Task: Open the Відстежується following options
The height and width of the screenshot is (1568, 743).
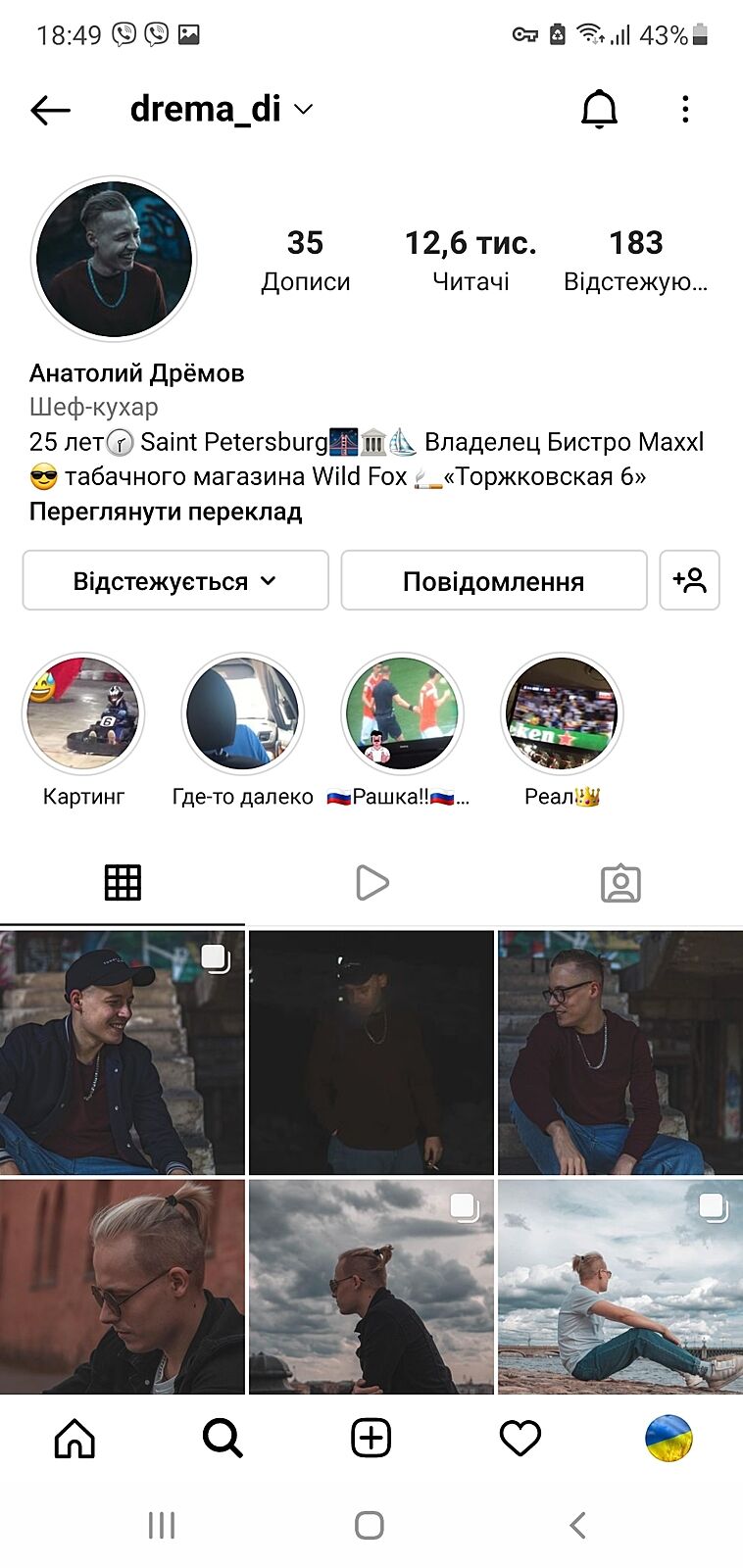Action: [x=175, y=580]
